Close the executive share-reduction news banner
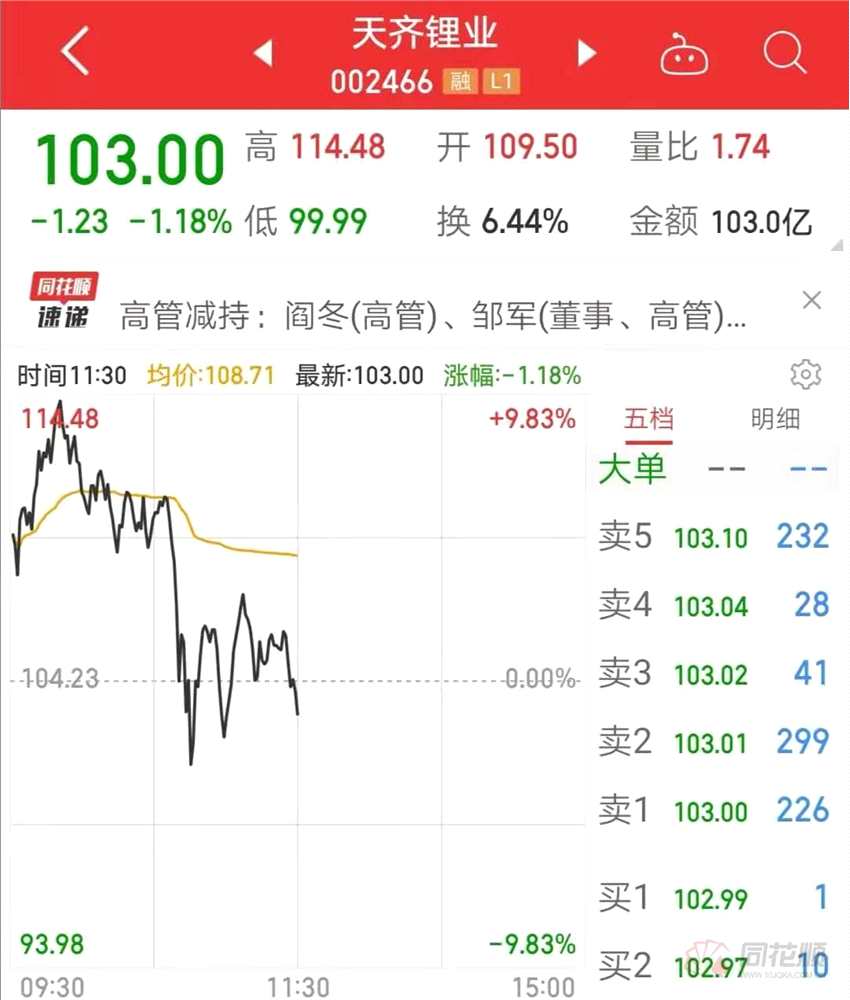The width and height of the screenshot is (850, 1000). point(811,300)
